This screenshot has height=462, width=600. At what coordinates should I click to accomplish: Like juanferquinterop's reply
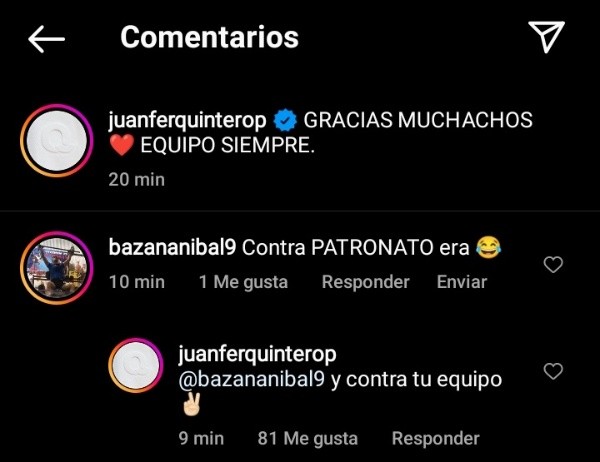(552, 372)
